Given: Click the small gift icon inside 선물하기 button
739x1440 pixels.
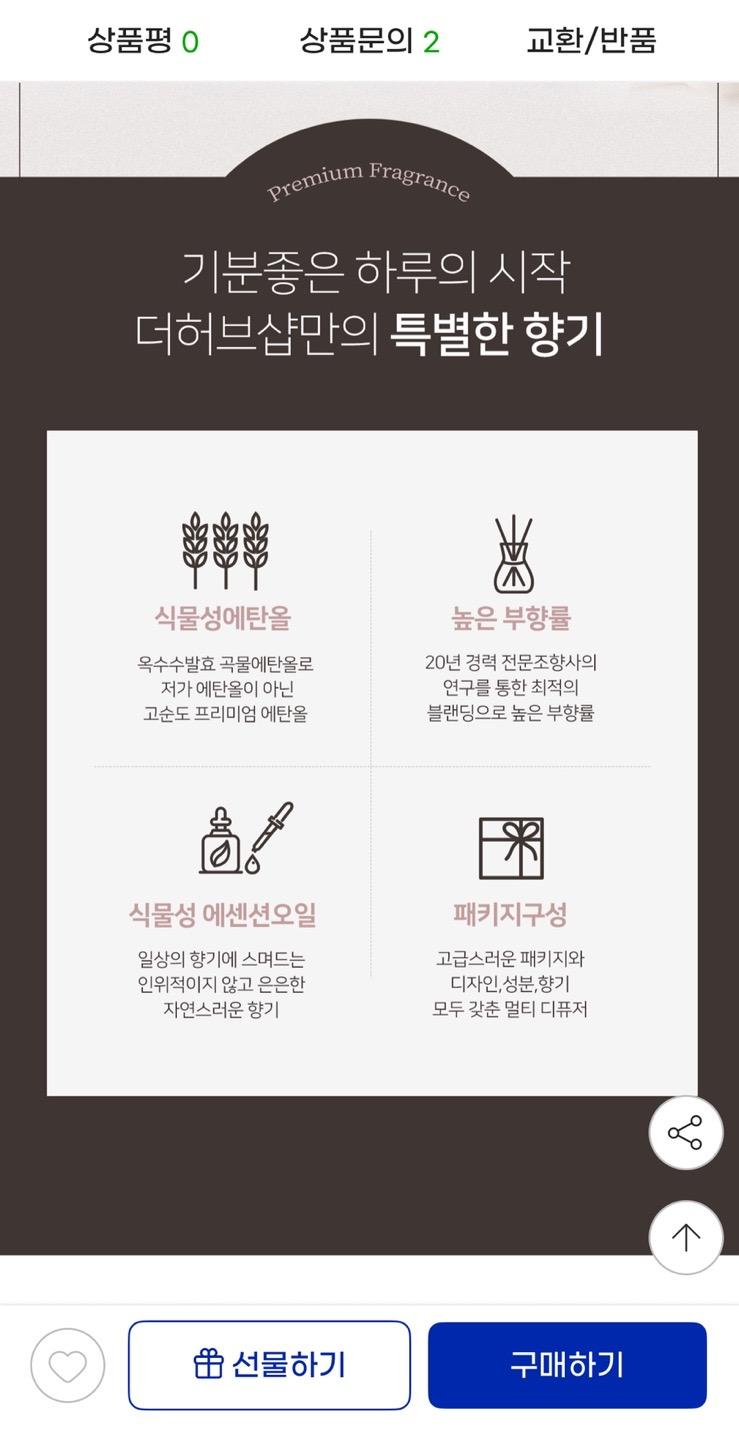Looking at the screenshot, I should (208, 1362).
